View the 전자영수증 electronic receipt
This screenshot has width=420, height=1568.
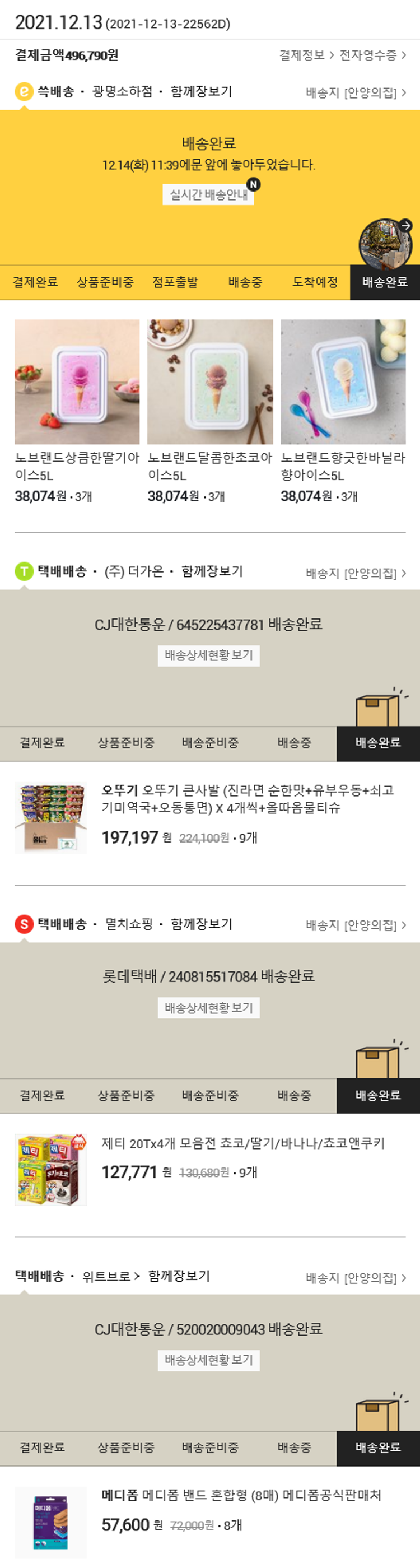coord(372,55)
